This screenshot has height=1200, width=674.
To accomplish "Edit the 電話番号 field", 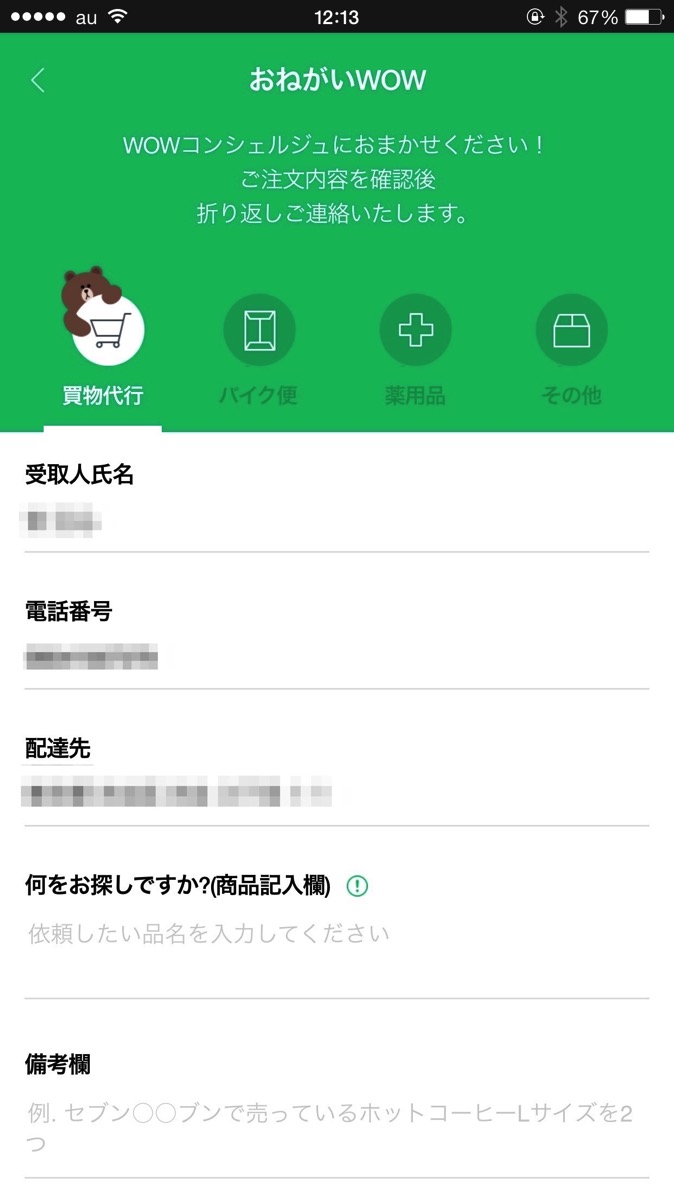I will (x=337, y=659).
